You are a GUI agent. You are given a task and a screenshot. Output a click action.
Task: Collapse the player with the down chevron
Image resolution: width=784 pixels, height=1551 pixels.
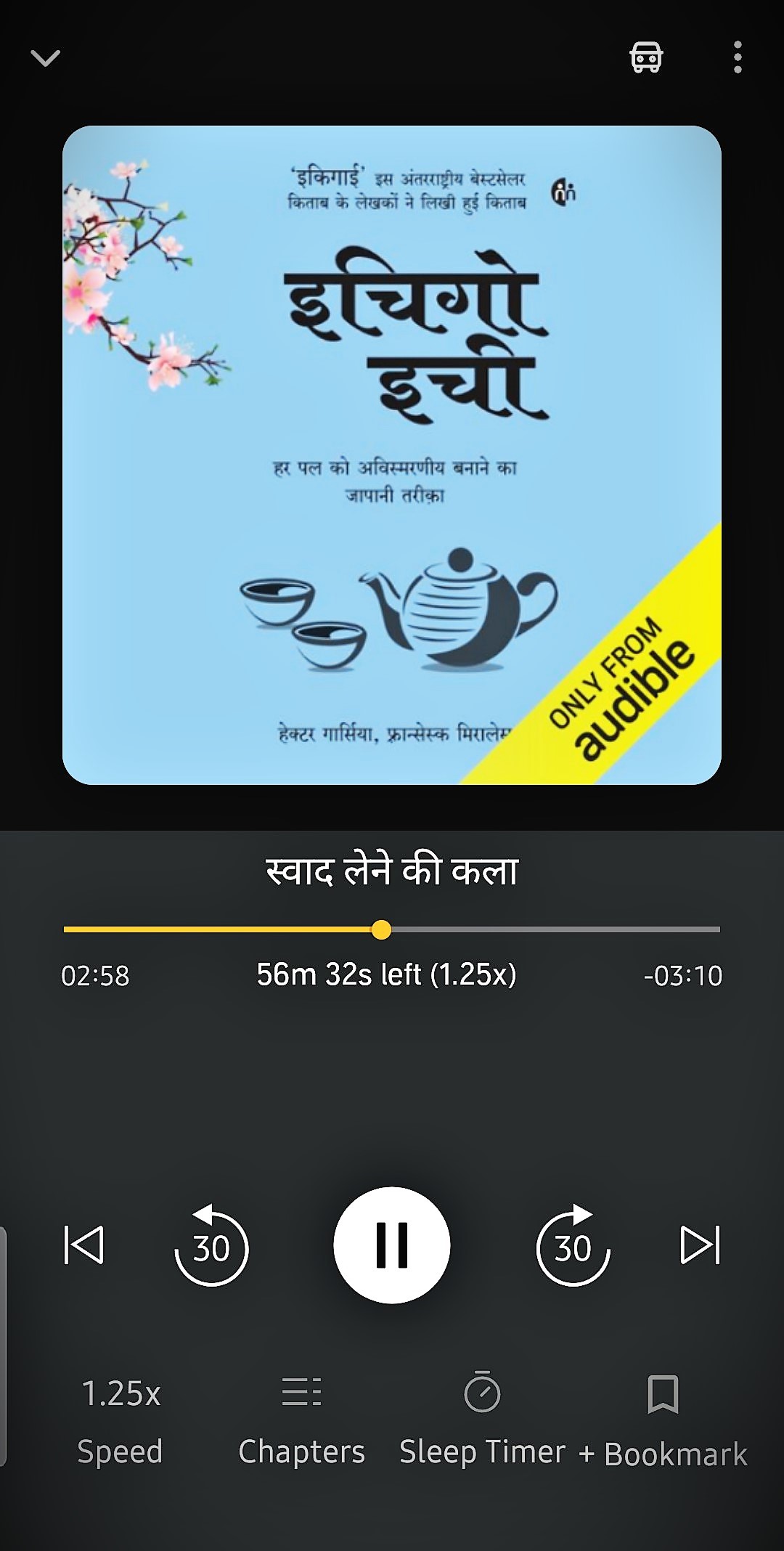tap(46, 57)
